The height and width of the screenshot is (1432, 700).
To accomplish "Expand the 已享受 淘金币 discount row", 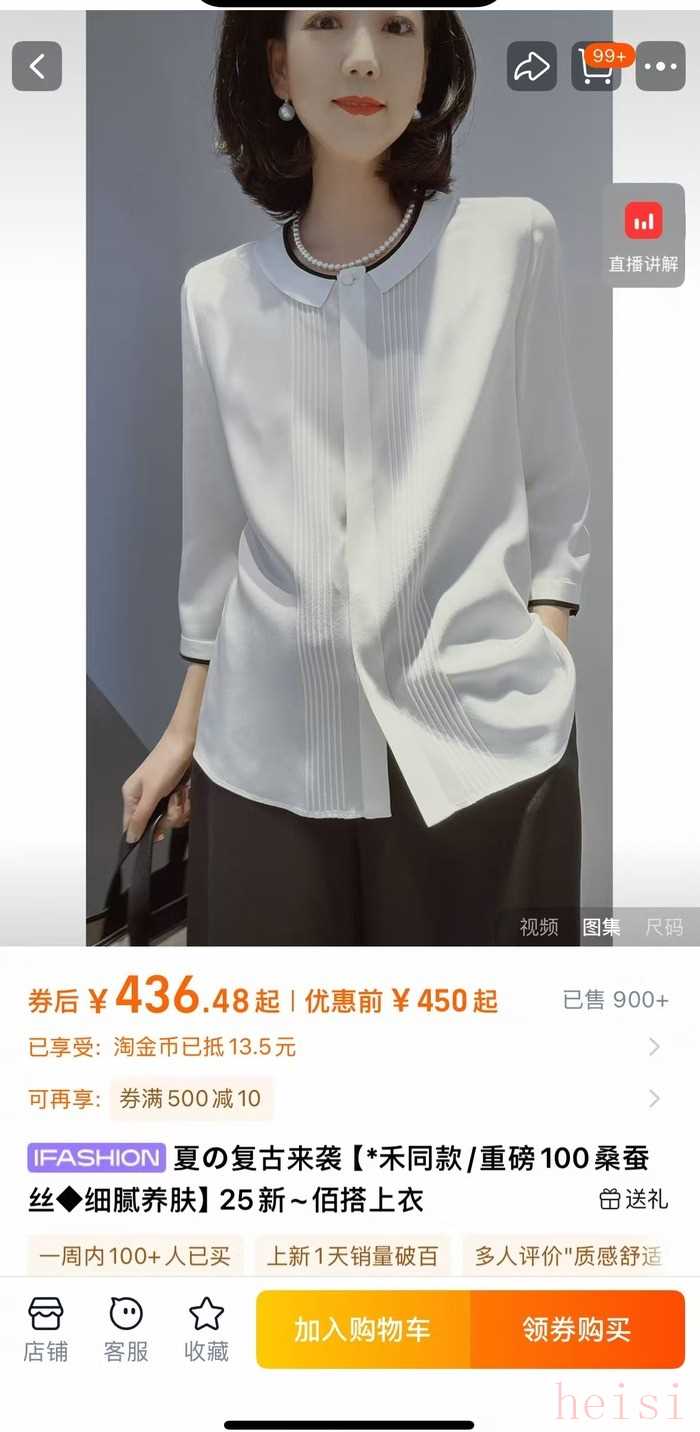I will point(654,1047).
